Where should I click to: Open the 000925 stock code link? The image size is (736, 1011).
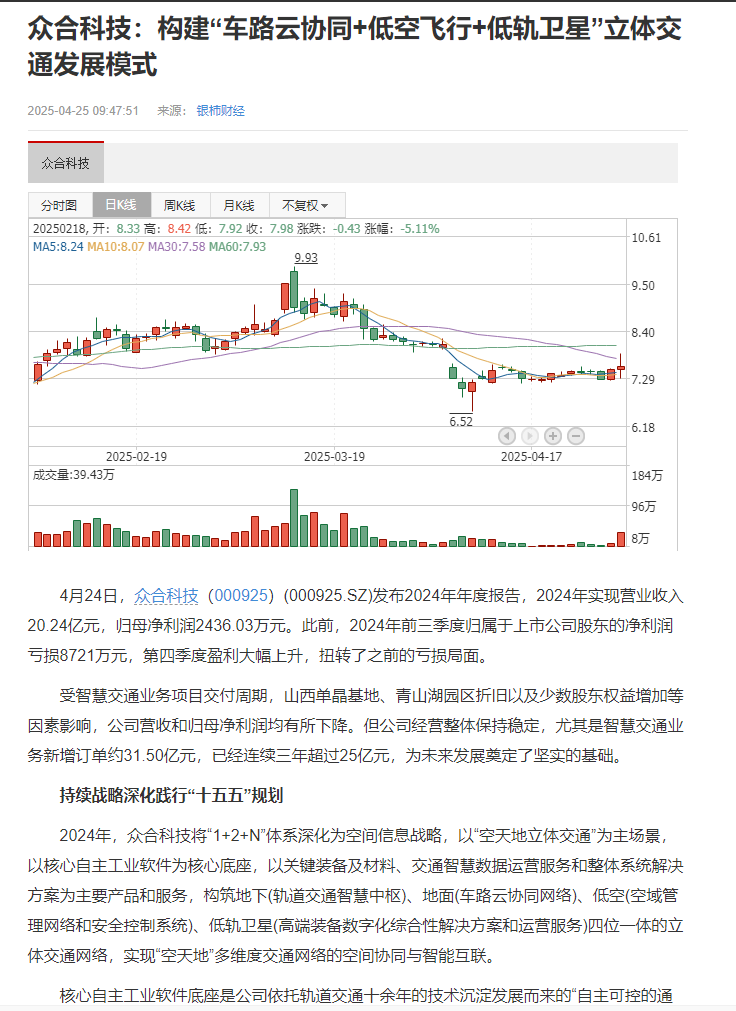click(x=242, y=596)
